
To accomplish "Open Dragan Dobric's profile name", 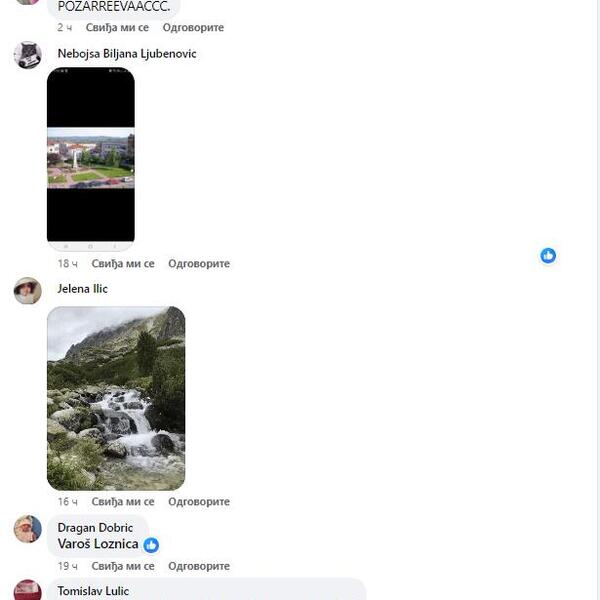I will (x=95, y=528).
